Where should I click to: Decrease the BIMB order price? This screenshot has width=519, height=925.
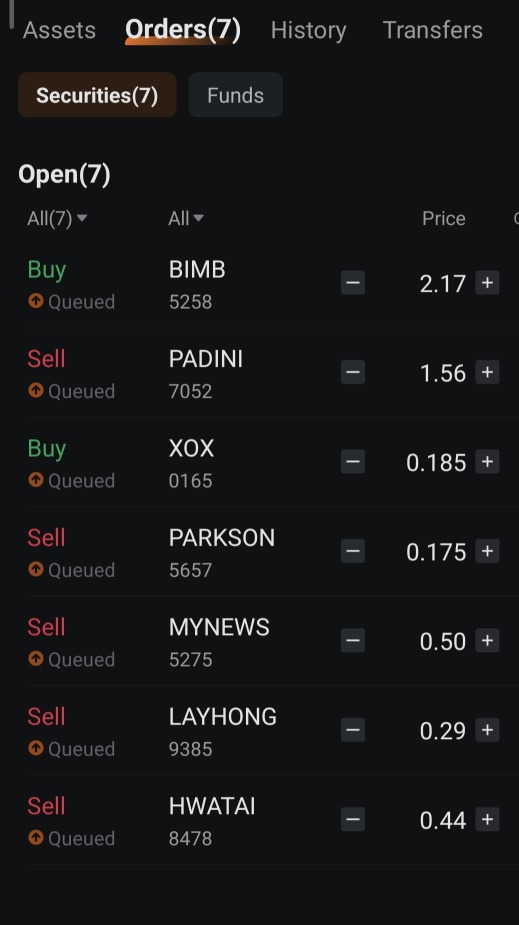pos(353,283)
